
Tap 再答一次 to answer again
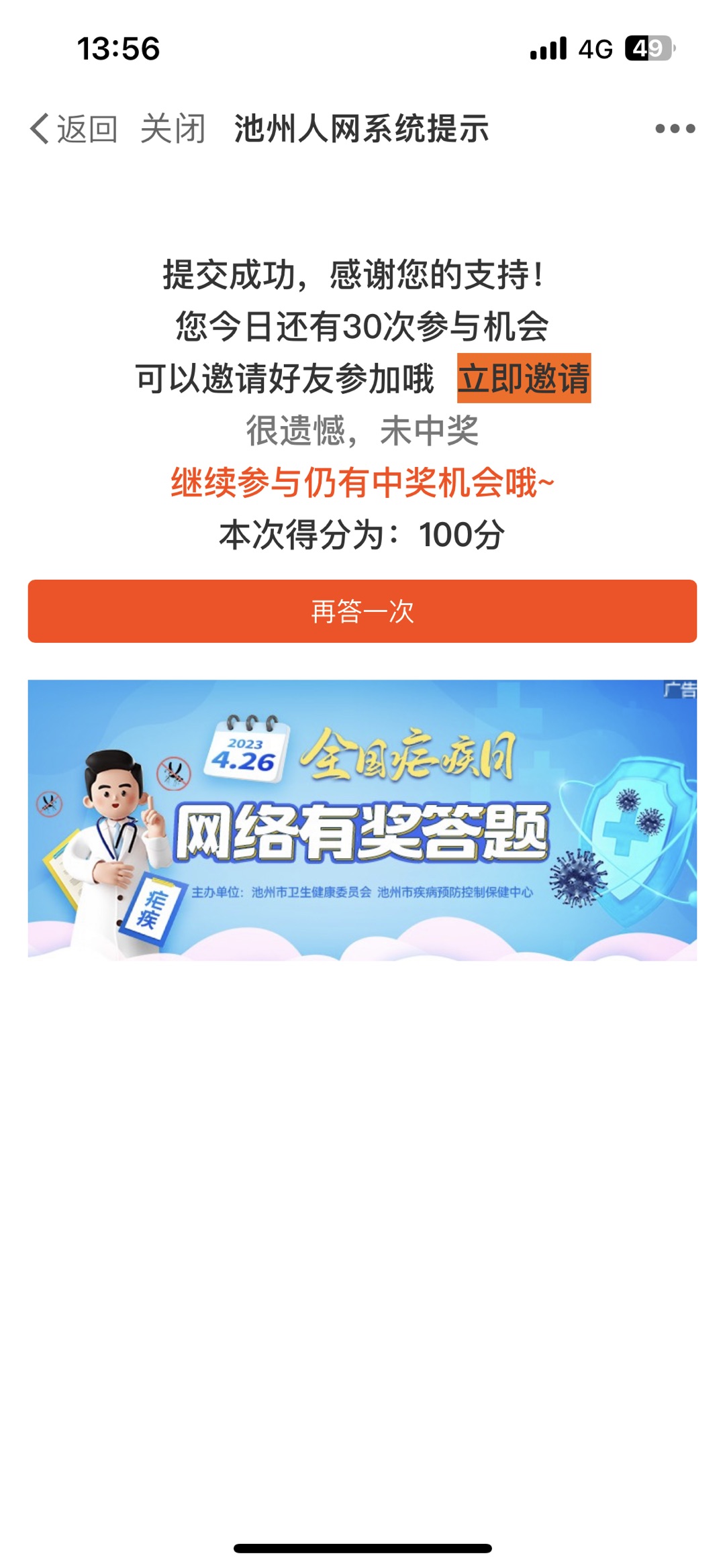point(362,611)
